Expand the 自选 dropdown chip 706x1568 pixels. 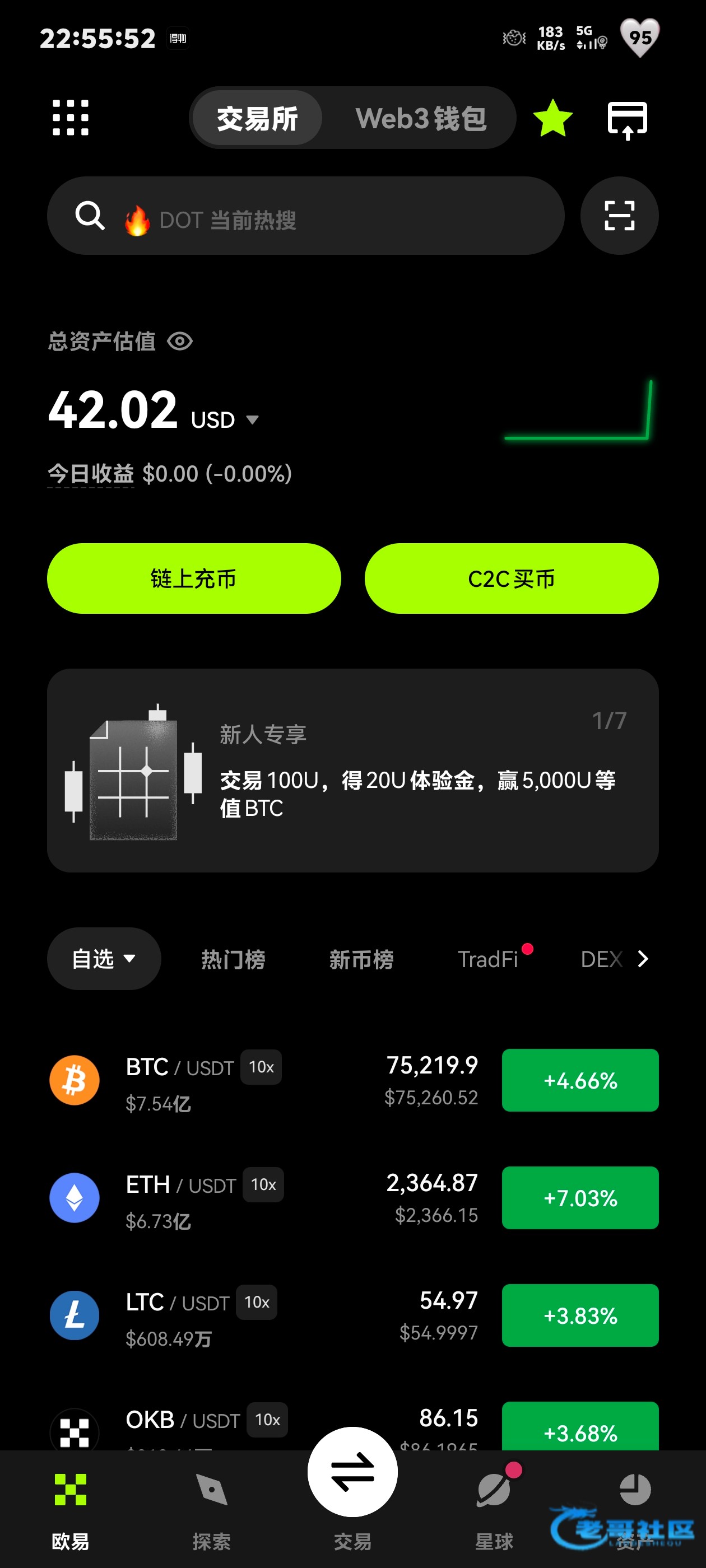point(104,959)
